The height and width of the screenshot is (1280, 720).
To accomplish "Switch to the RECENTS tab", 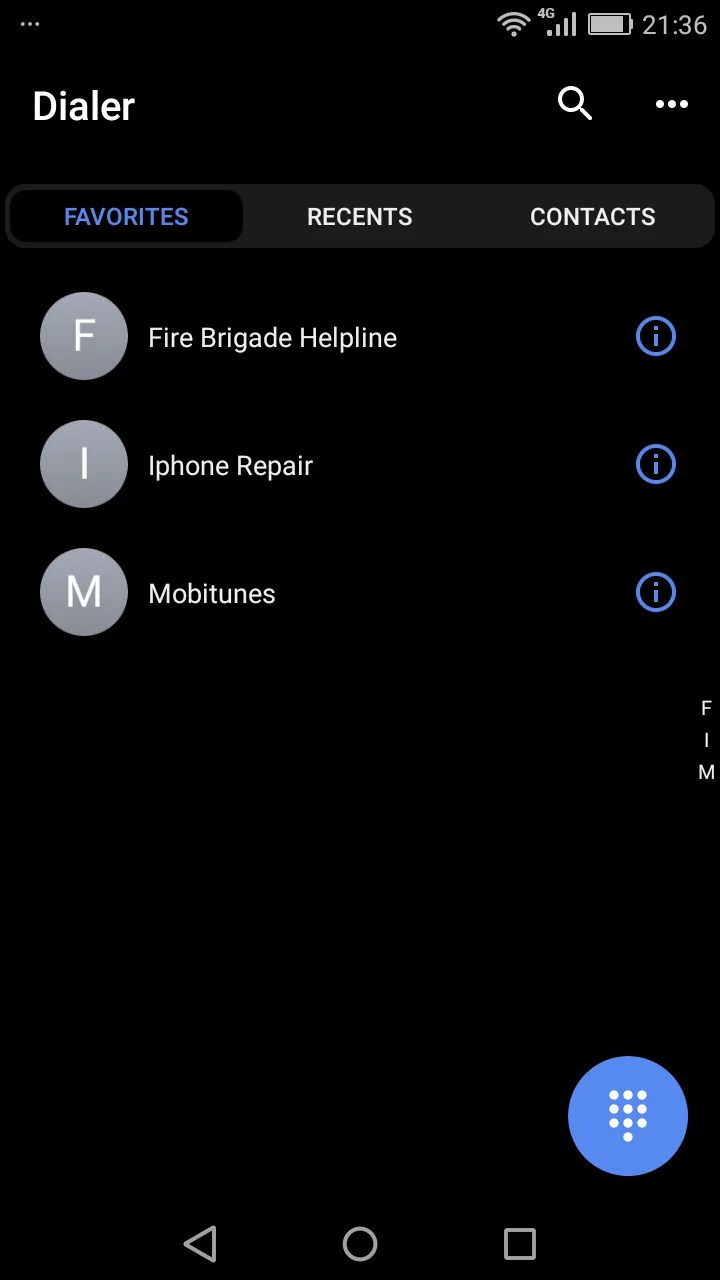I will [x=359, y=216].
